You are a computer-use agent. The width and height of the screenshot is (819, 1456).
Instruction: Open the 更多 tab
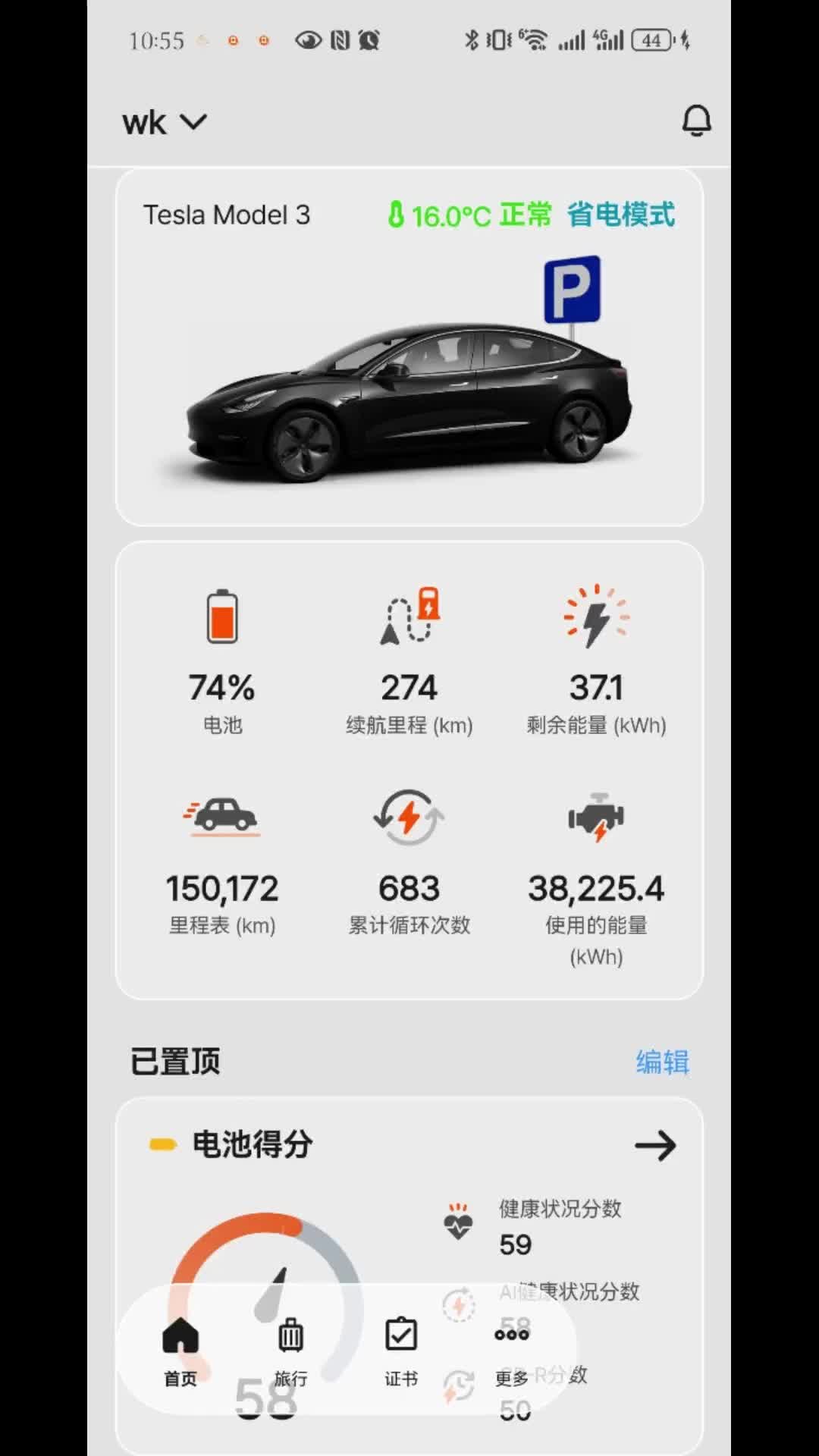point(512,1350)
